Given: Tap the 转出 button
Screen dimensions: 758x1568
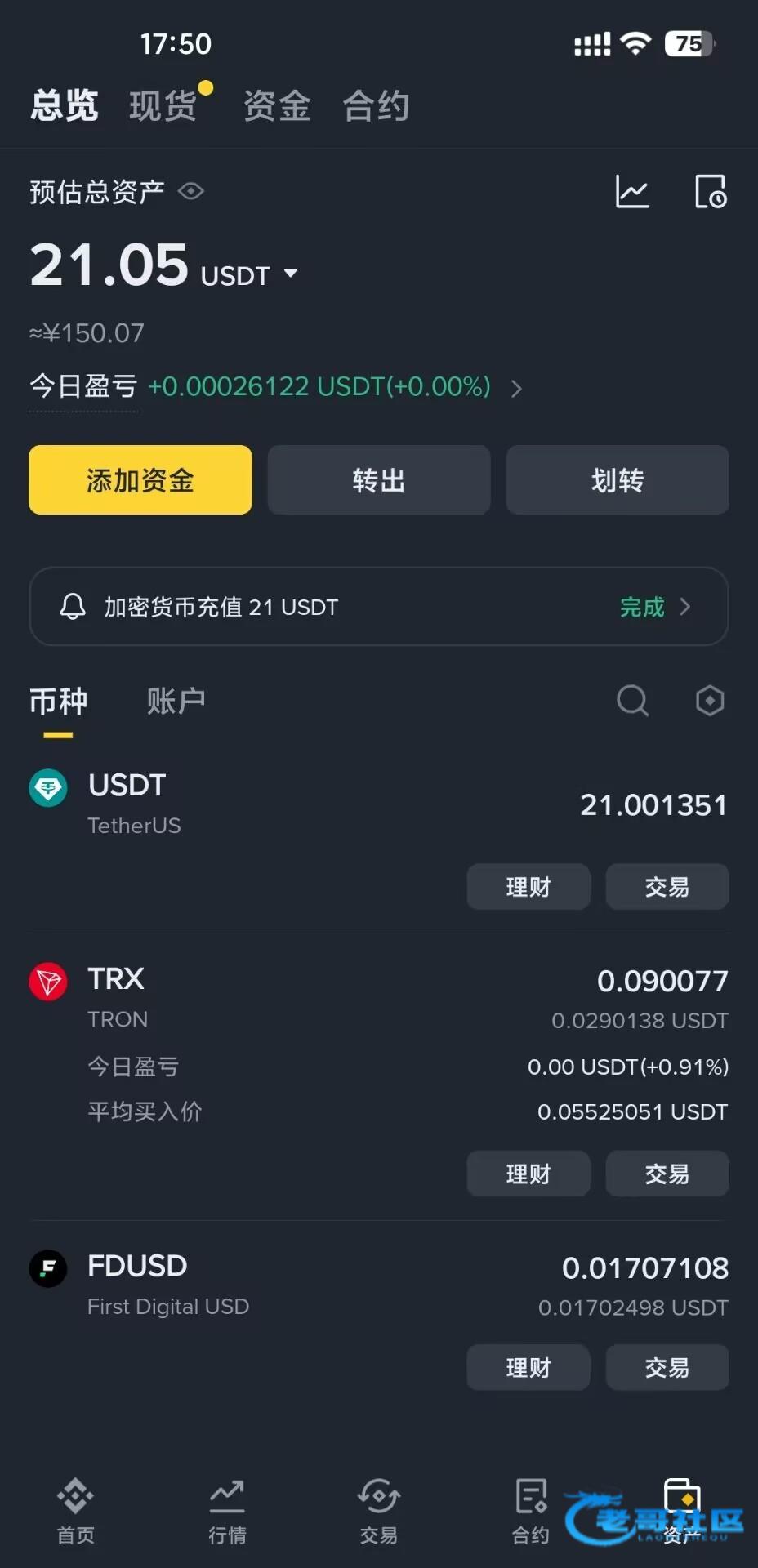Looking at the screenshot, I should click(379, 480).
